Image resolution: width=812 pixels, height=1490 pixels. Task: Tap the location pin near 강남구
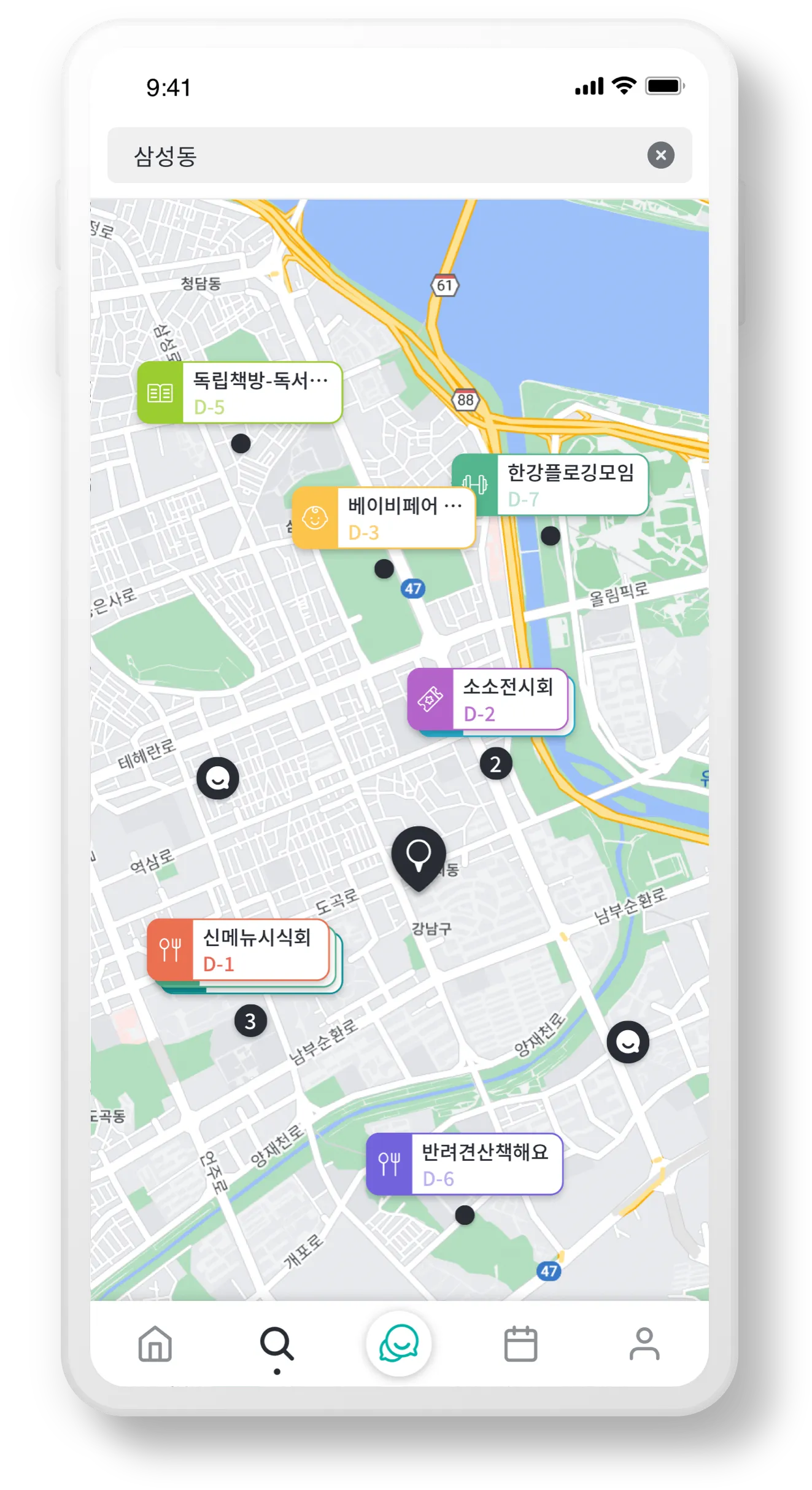419,856
